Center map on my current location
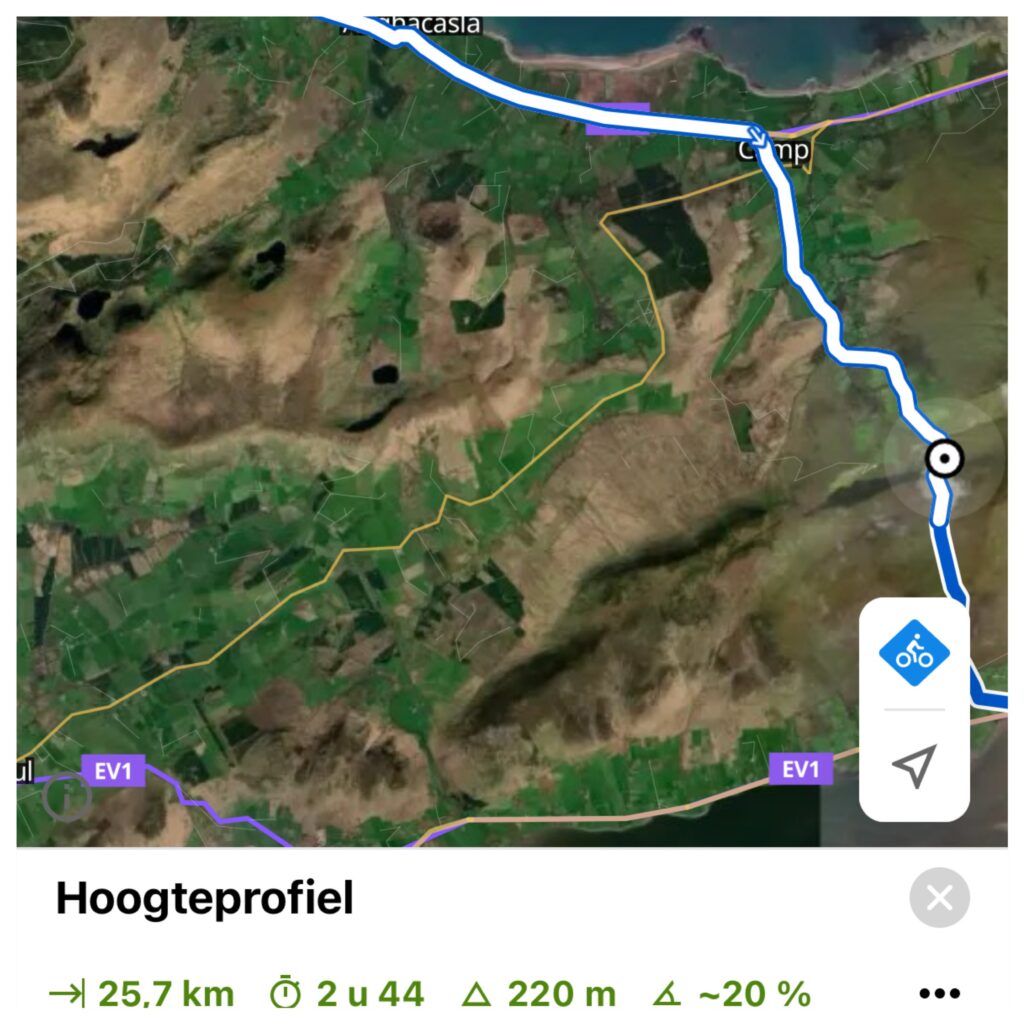The image size is (1024, 1024). pyautogui.click(x=913, y=766)
